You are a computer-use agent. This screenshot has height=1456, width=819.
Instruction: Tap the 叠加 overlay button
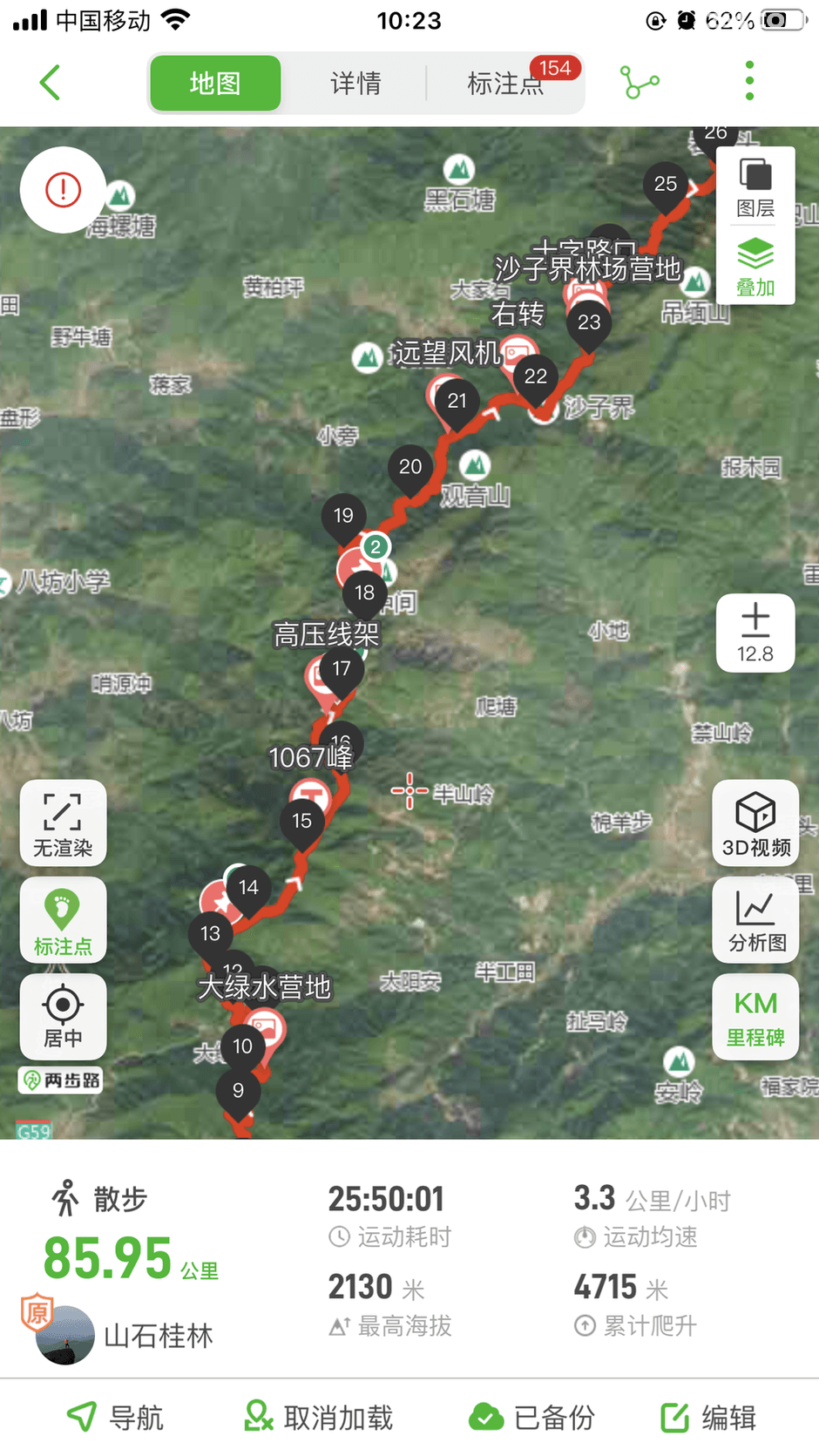pyautogui.click(x=755, y=267)
